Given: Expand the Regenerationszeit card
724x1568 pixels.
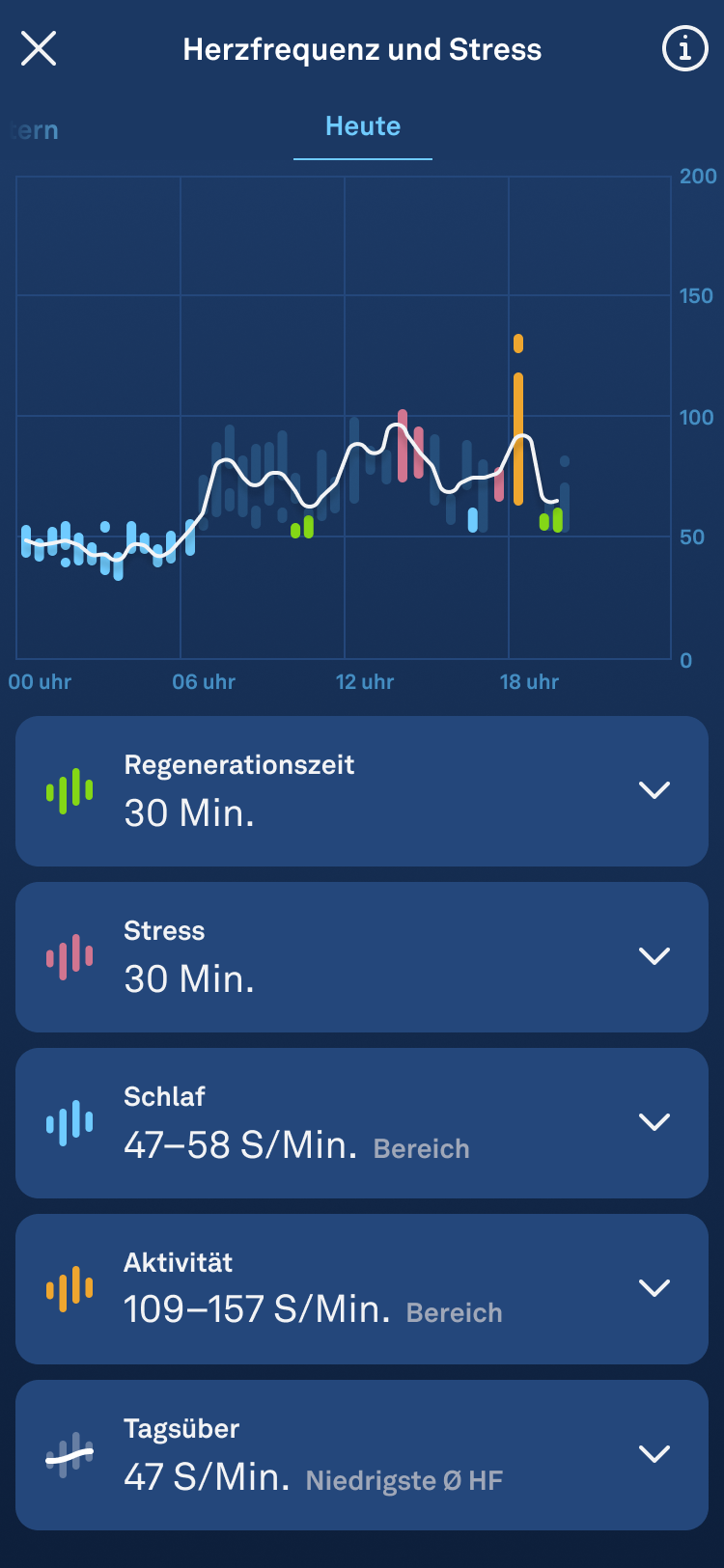Looking at the screenshot, I should point(654,790).
